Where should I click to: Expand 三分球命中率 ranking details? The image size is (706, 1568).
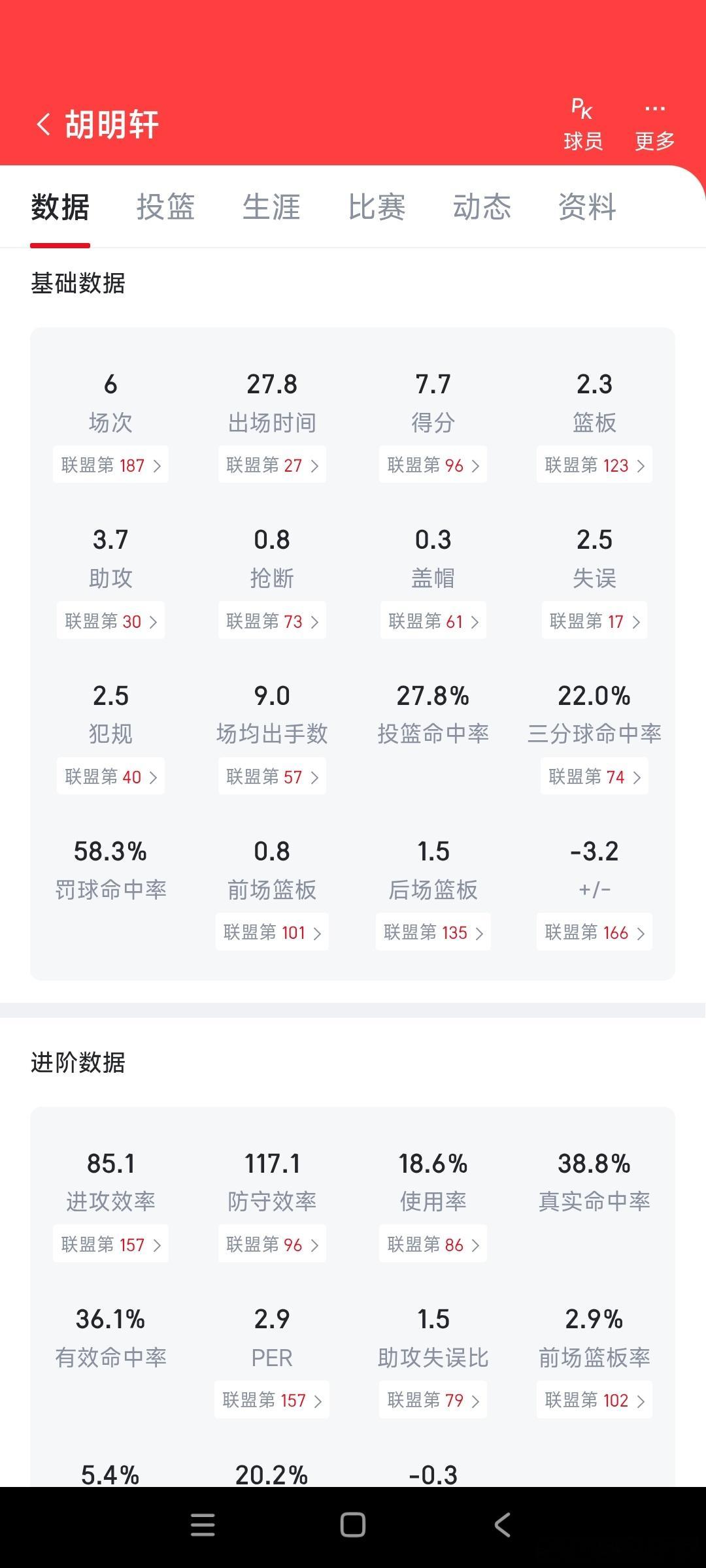click(594, 776)
